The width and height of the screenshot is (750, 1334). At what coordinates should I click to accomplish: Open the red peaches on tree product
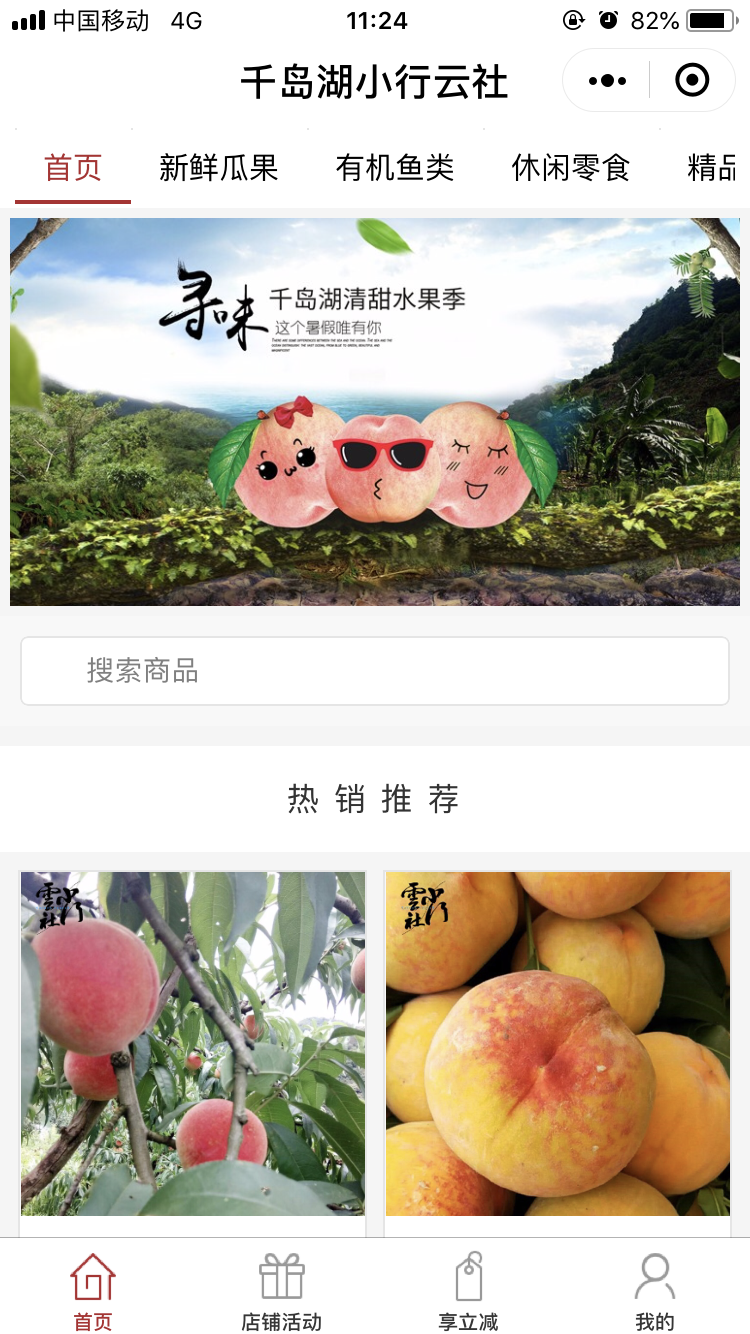193,1043
